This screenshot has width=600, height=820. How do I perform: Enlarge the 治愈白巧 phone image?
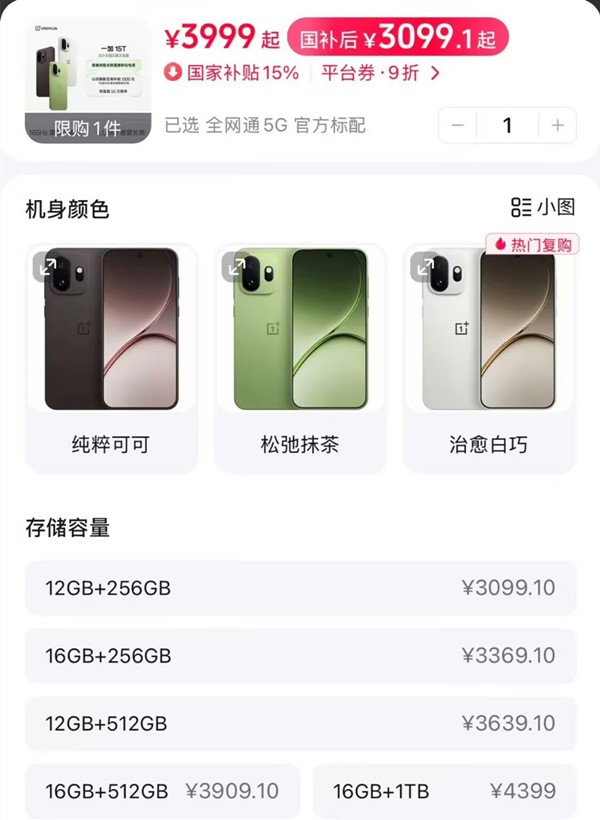pos(425,267)
